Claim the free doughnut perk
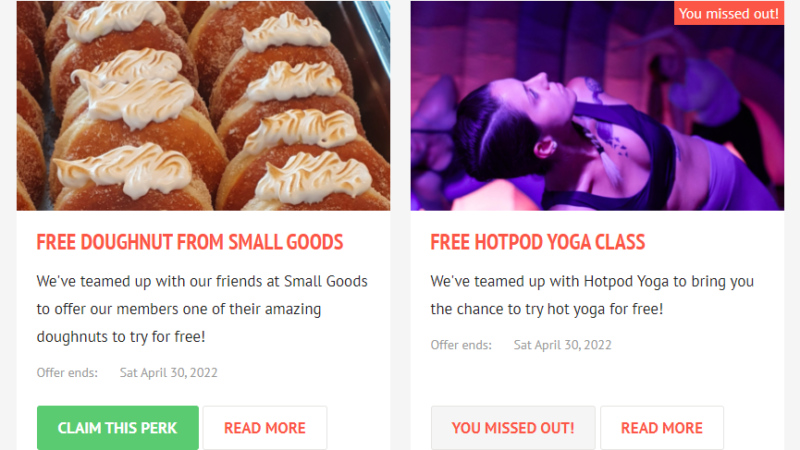Screen dimensions: 800x450 [117, 428]
